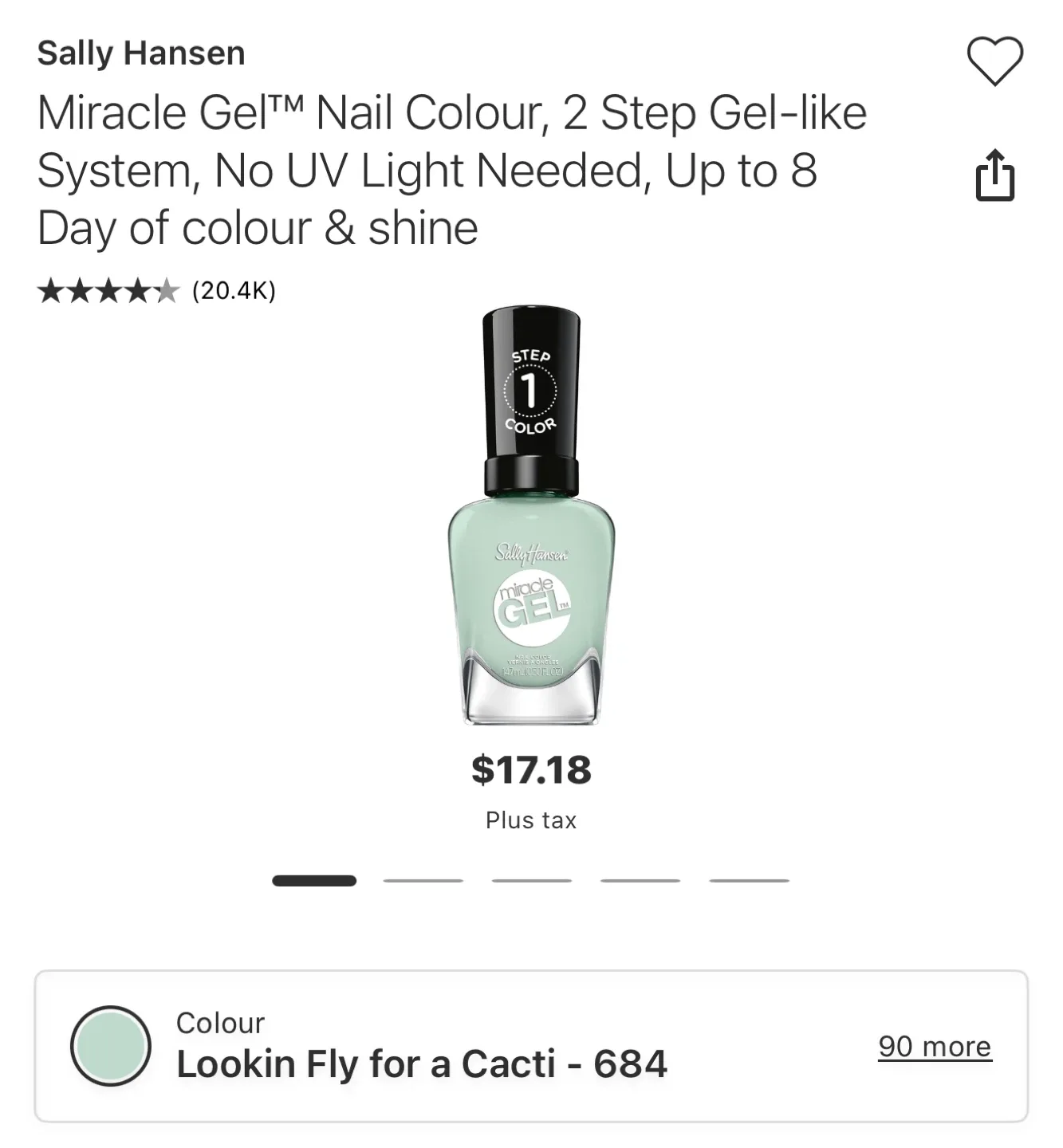Activate the last carousel position indicator
Image resolution: width=1063 pixels, height=1148 pixels.
click(748, 880)
